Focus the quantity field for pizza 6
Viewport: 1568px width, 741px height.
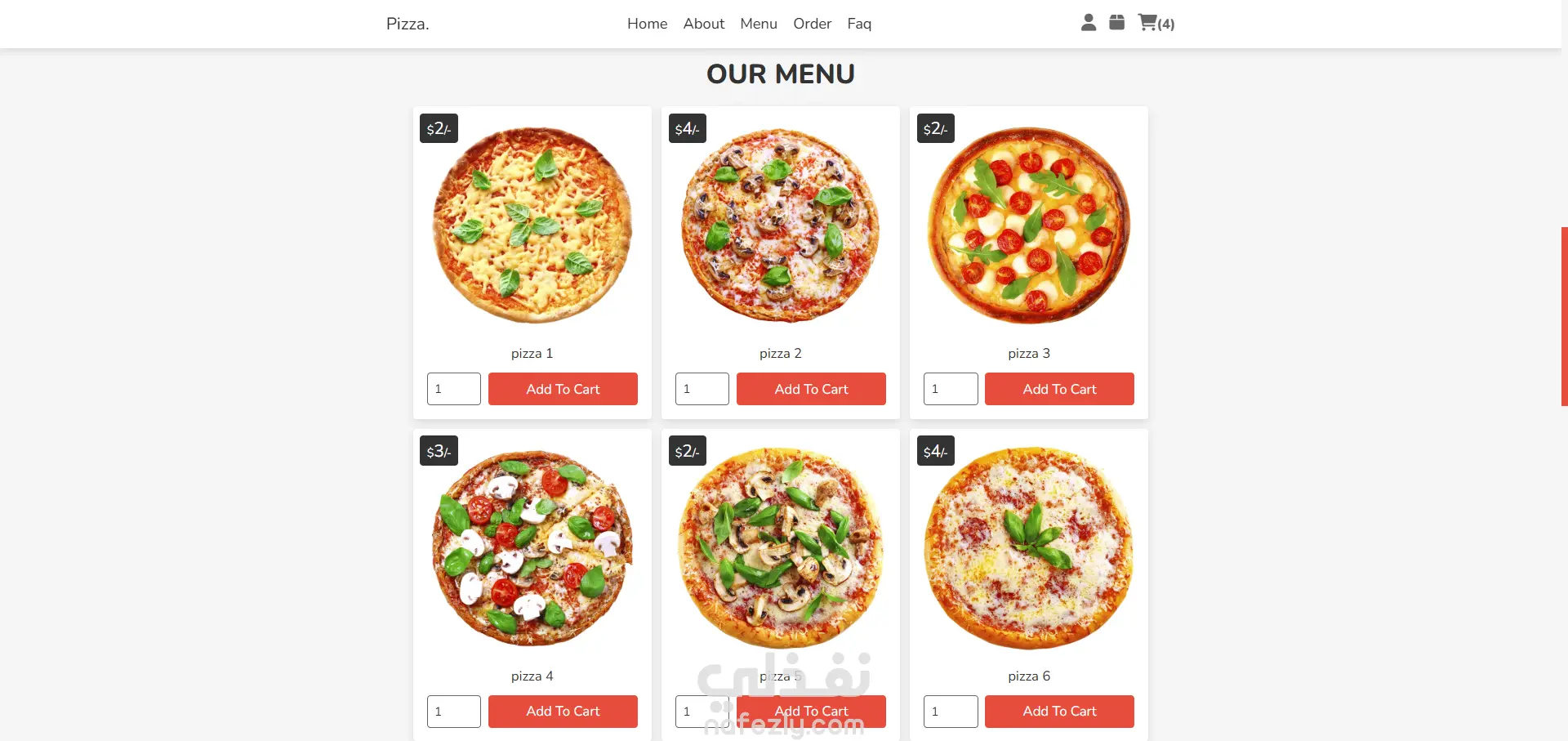pos(950,712)
